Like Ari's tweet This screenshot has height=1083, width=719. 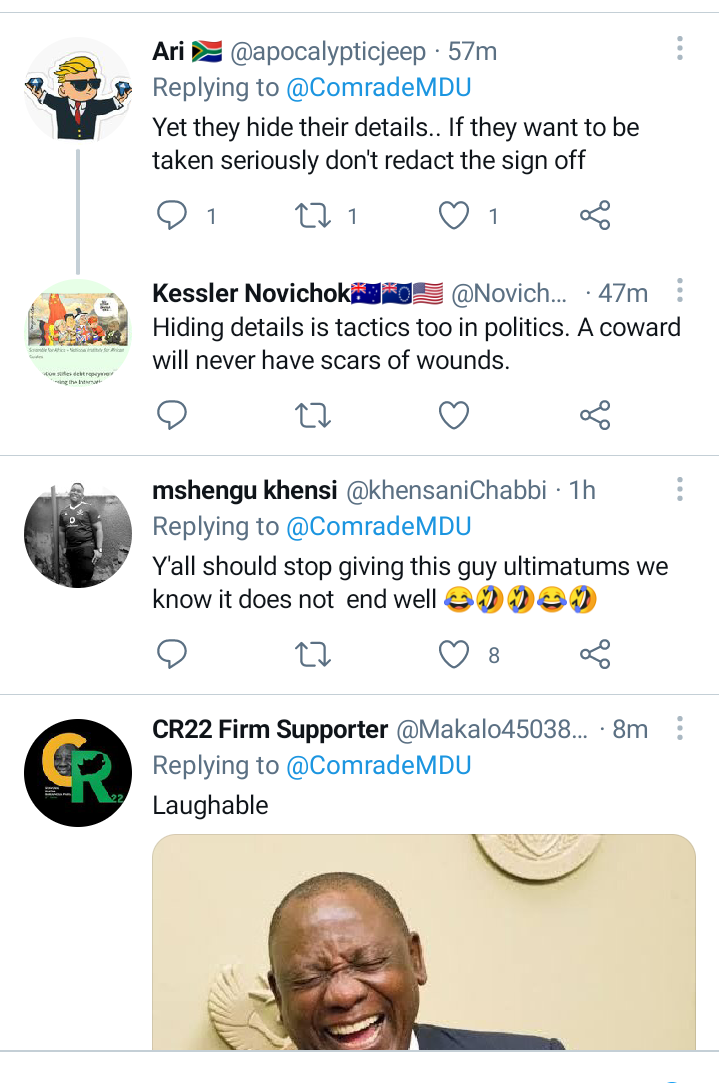[455, 215]
